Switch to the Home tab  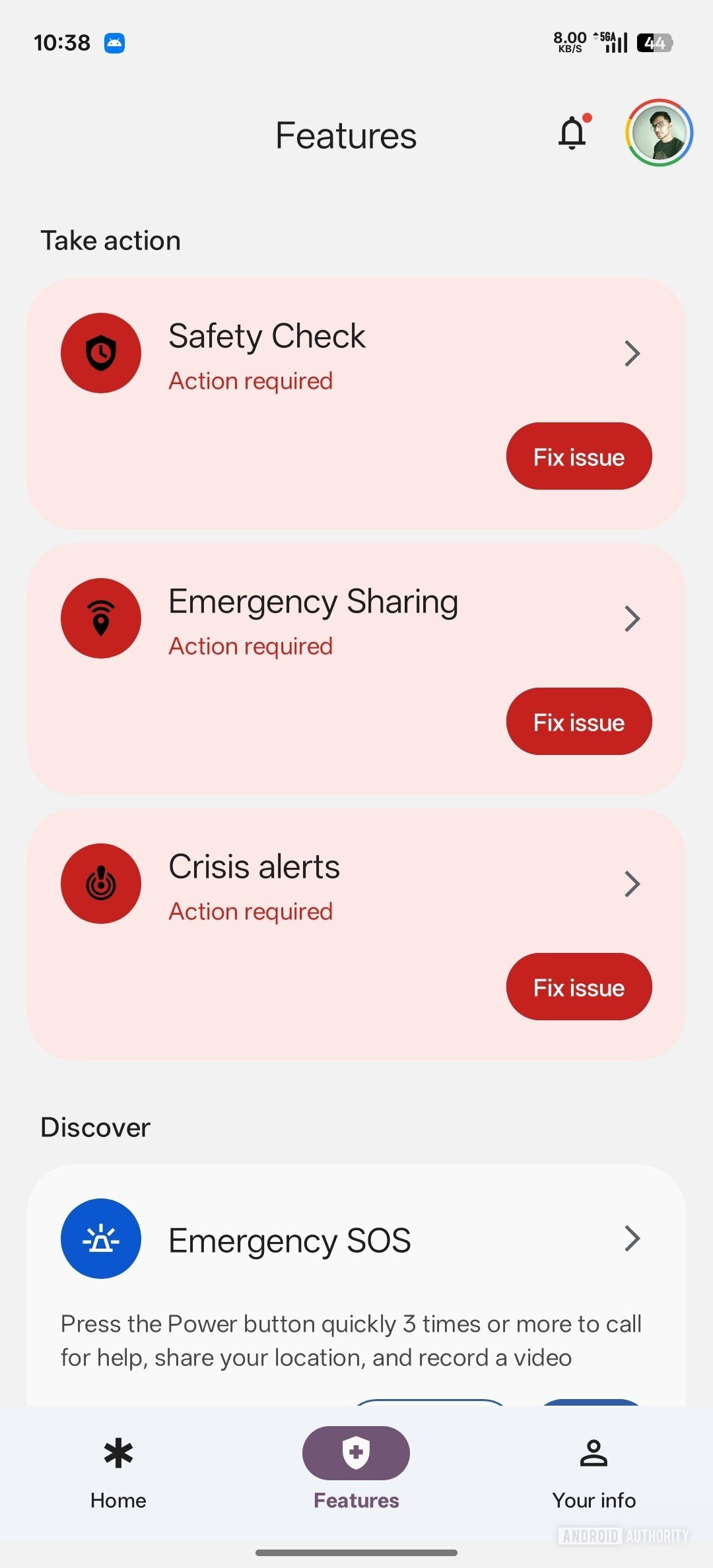pos(119,1469)
